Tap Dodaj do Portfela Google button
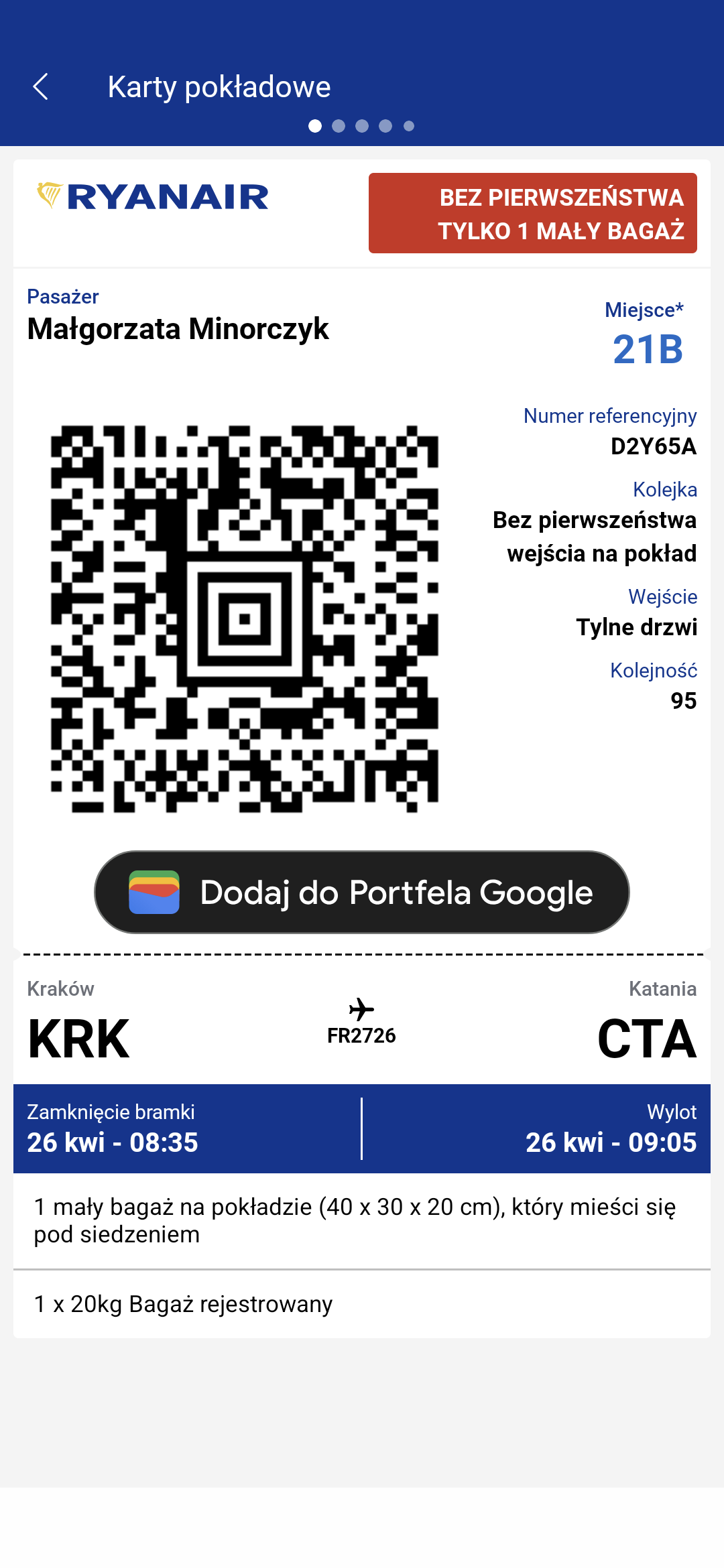The image size is (724, 1568). click(362, 892)
